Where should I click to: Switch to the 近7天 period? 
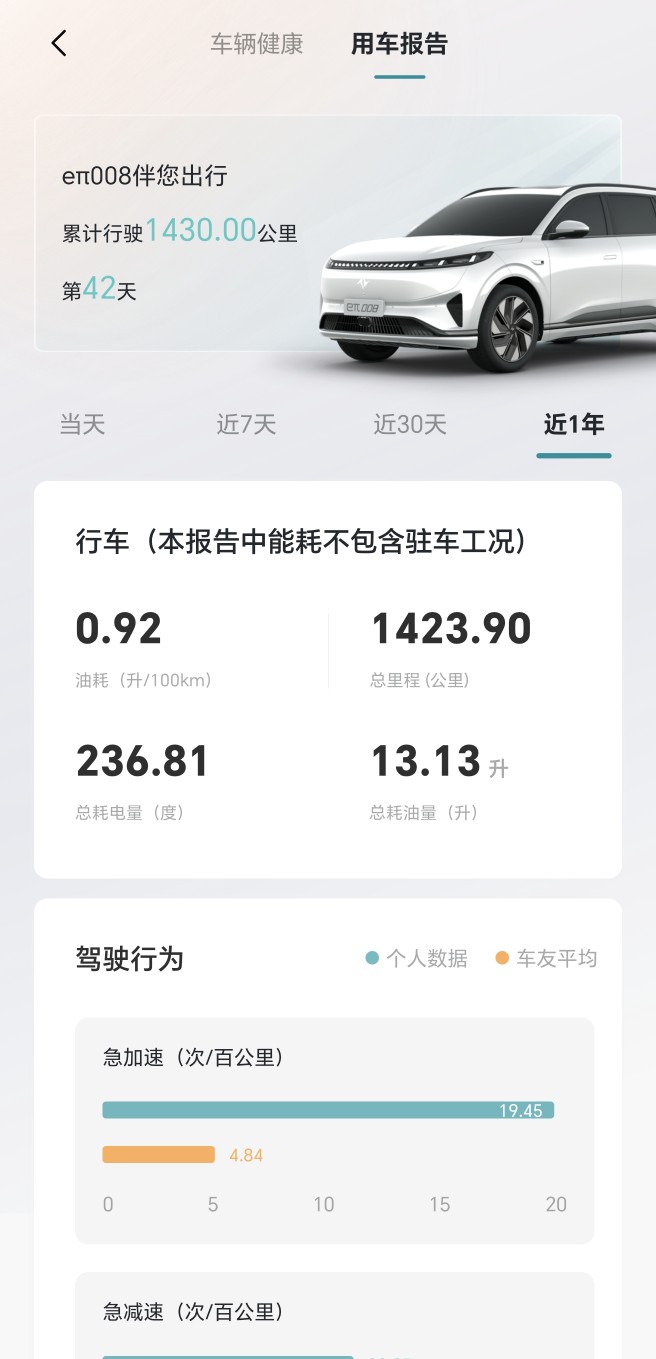tap(246, 424)
